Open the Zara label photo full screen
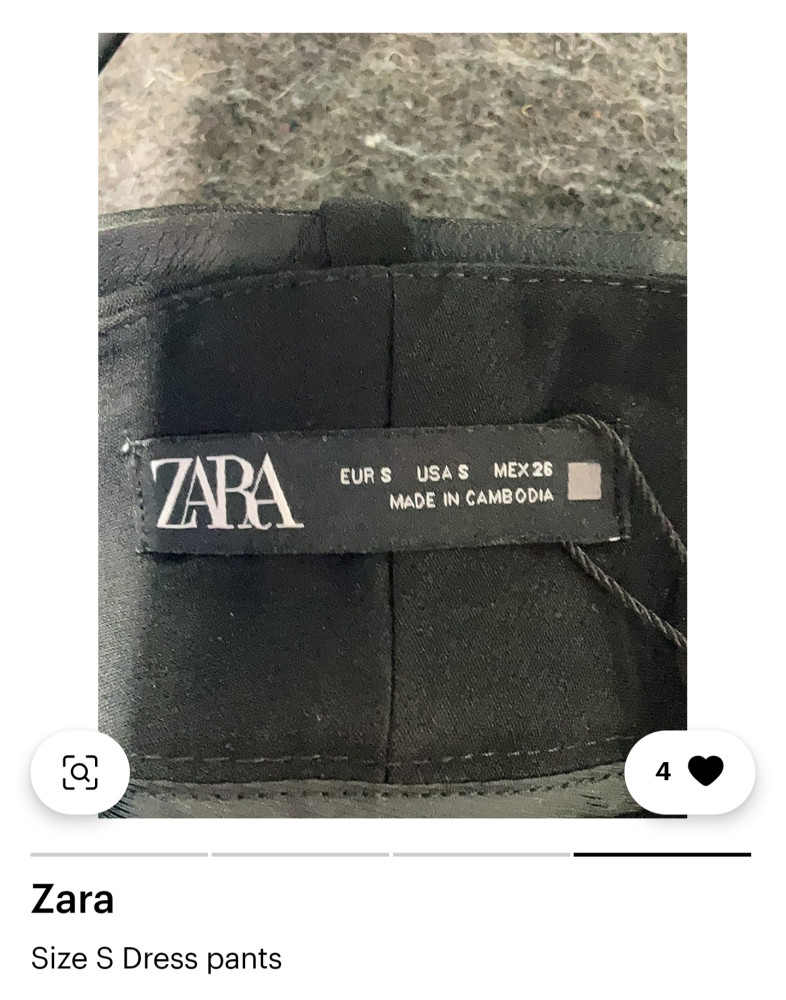The image size is (786, 1000). 392,420
